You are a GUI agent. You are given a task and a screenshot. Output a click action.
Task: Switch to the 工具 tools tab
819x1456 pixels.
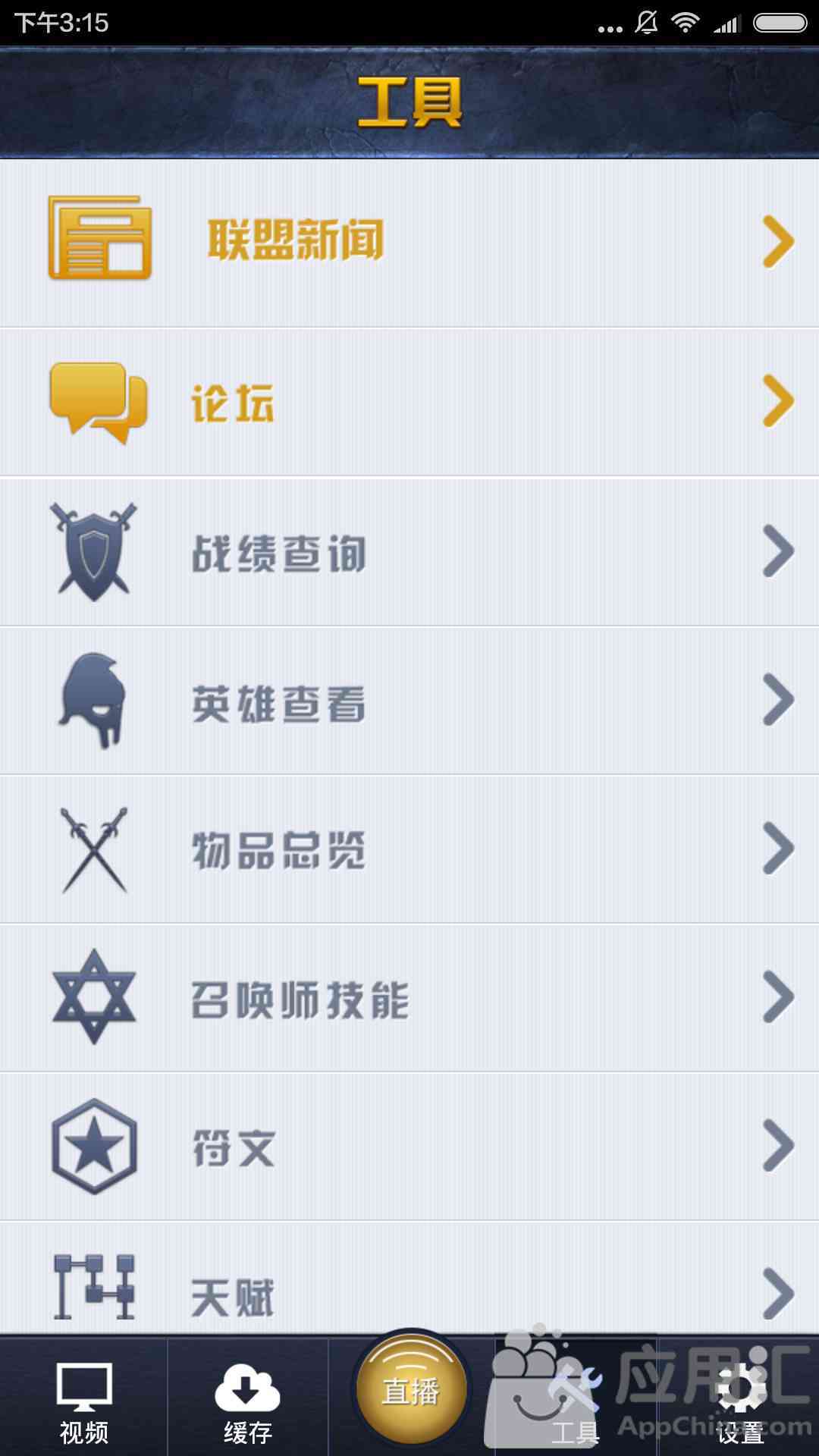pyautogui.click(x=575, y=1397)
